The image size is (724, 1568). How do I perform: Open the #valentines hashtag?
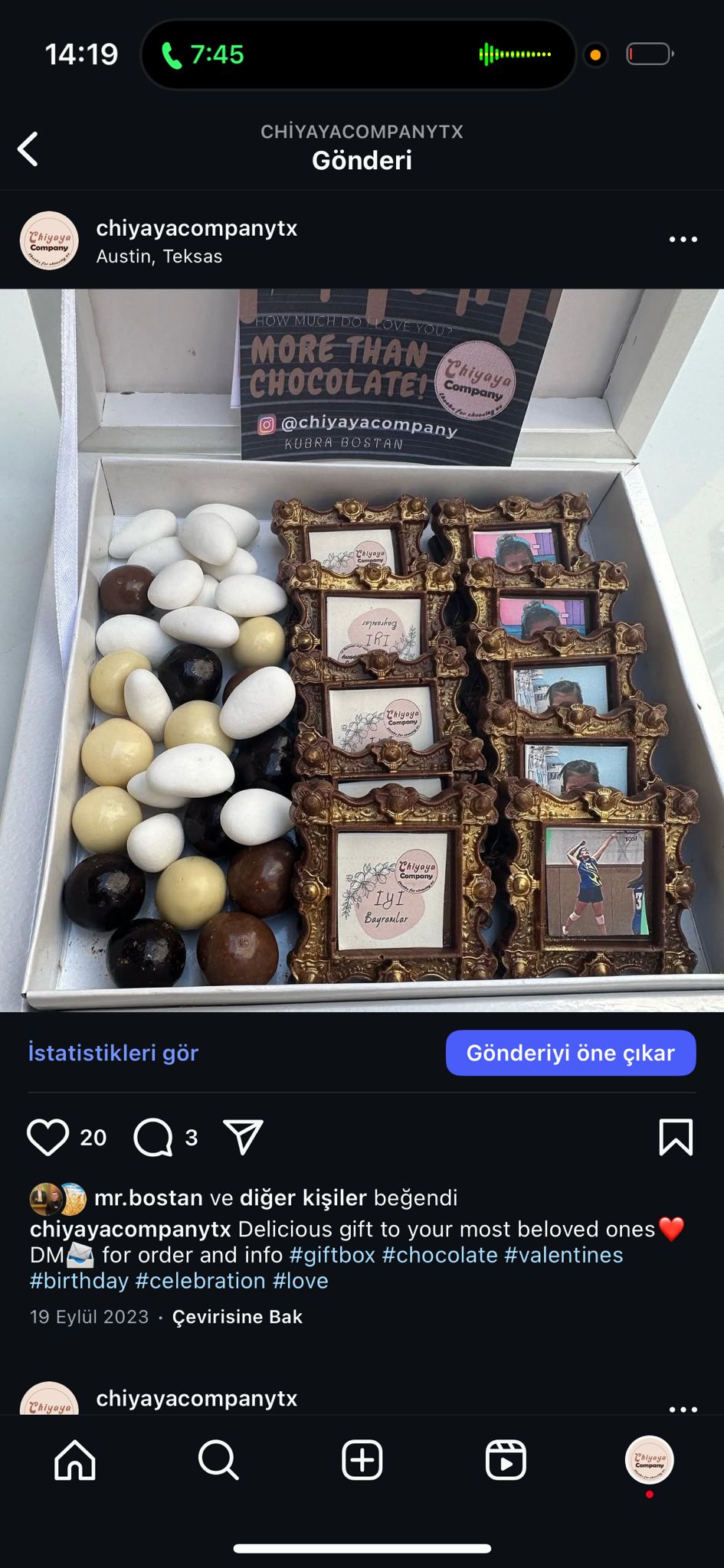pos(563,1255)
